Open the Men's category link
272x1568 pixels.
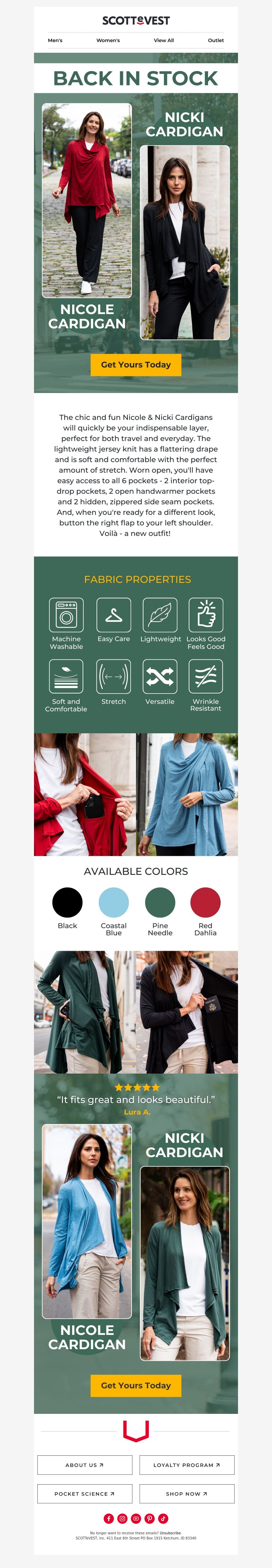[55, 40]
